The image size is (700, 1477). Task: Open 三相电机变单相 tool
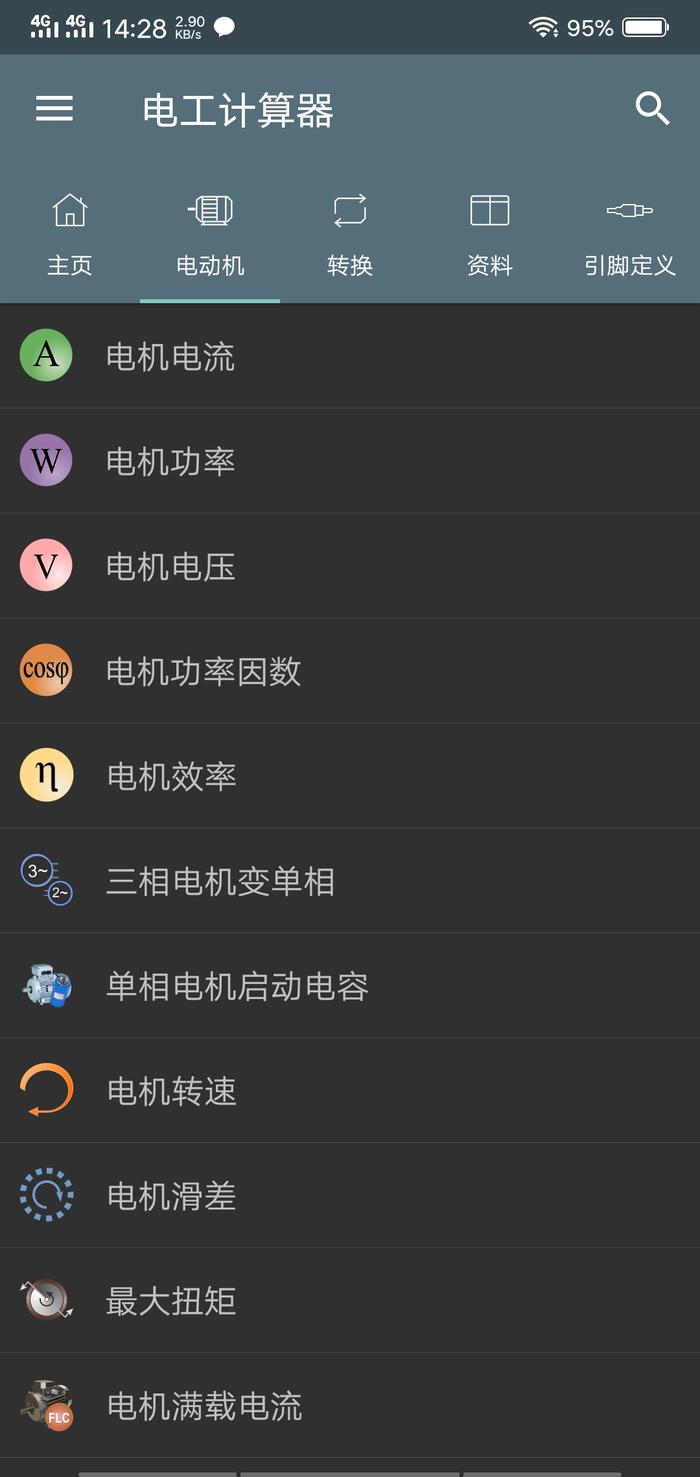click(x=350, y=881)
